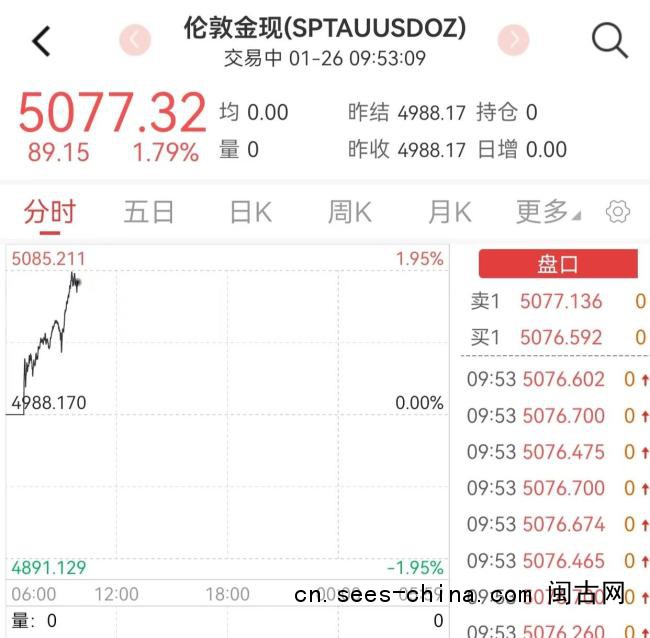Open chart settings gear icon

[x=618, y=212]
